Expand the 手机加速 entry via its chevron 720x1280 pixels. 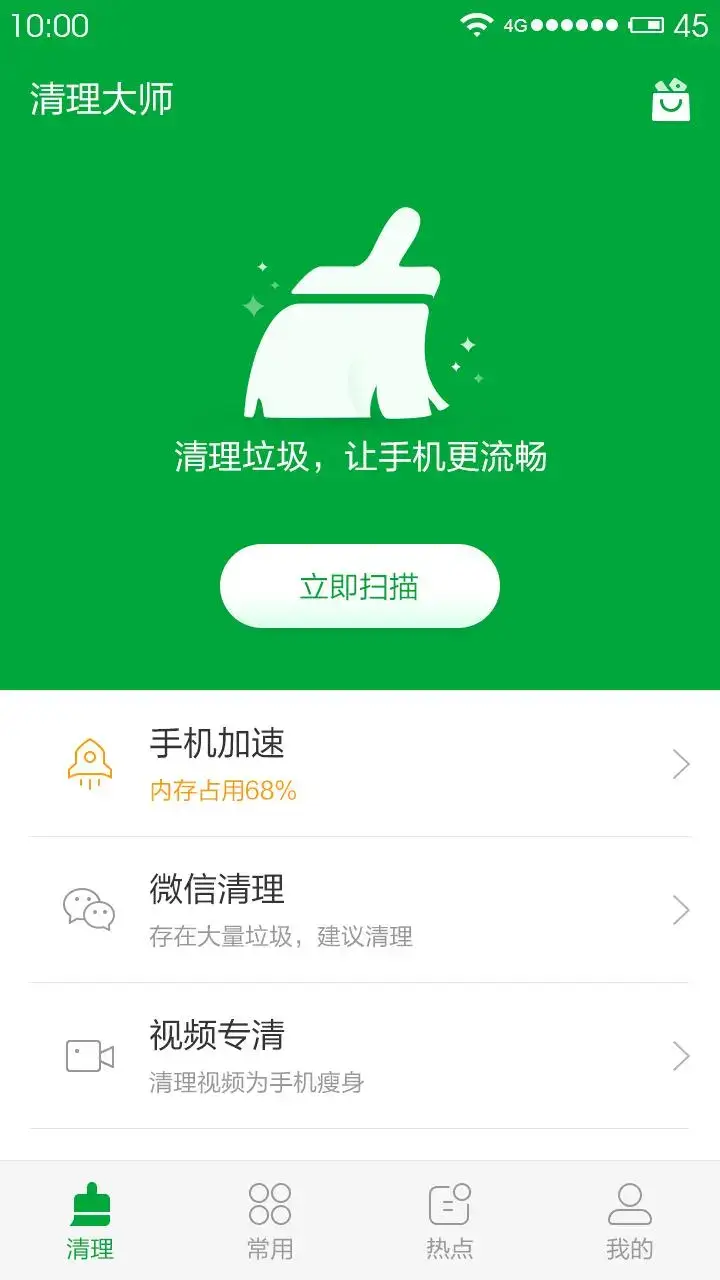pyautogui.click(x=682, y=764)
